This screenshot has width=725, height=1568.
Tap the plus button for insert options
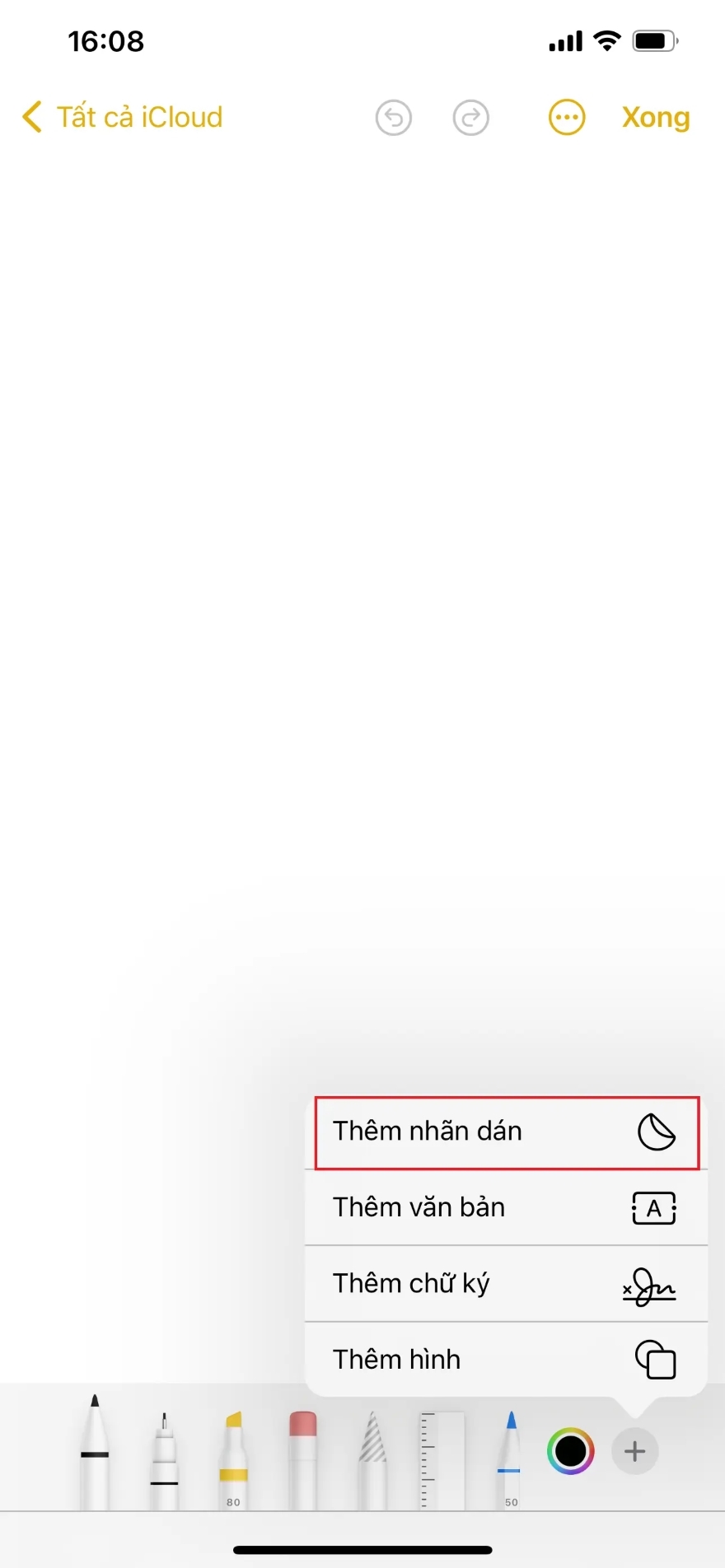click(634, 1451)
